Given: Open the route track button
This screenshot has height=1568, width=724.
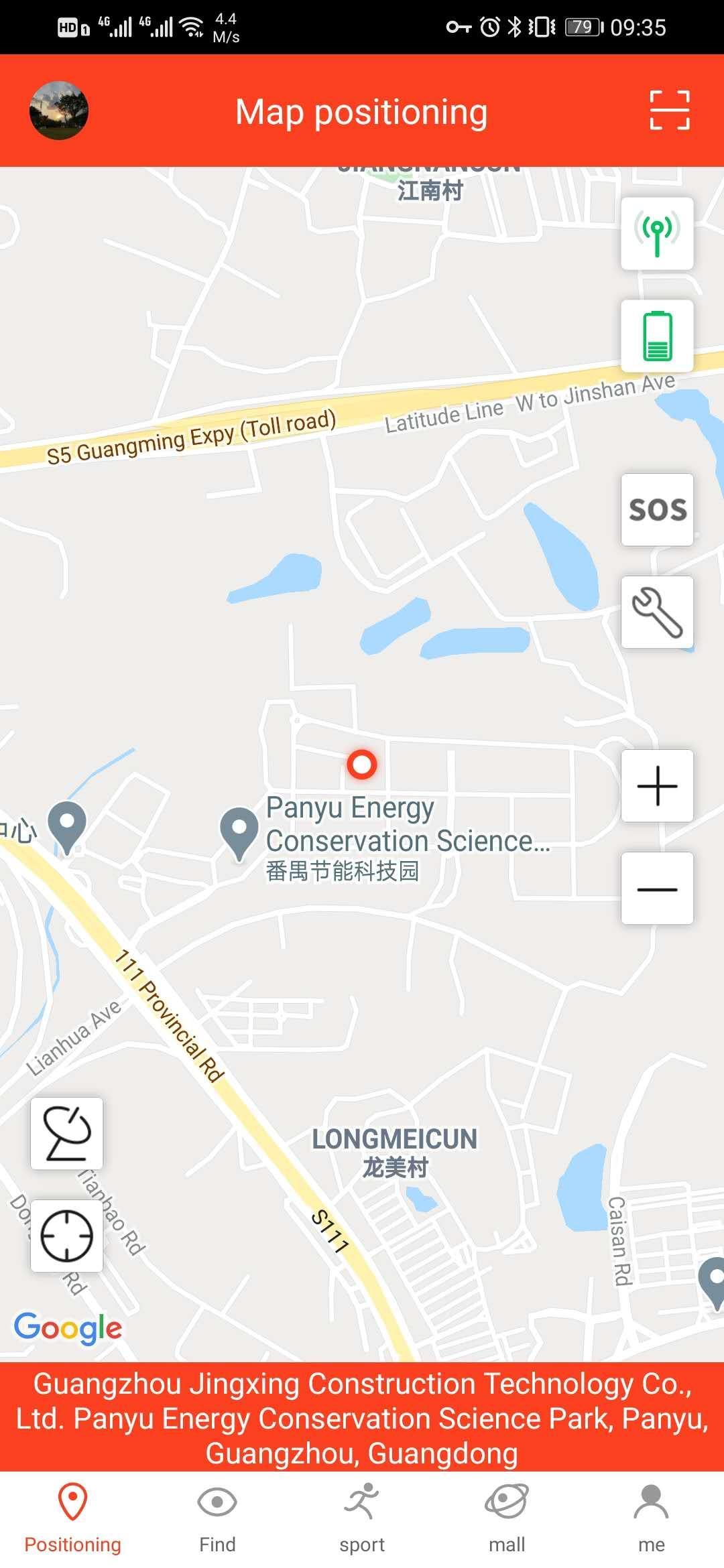Looking at the screenshot, I should click(x=67, y=1133).
